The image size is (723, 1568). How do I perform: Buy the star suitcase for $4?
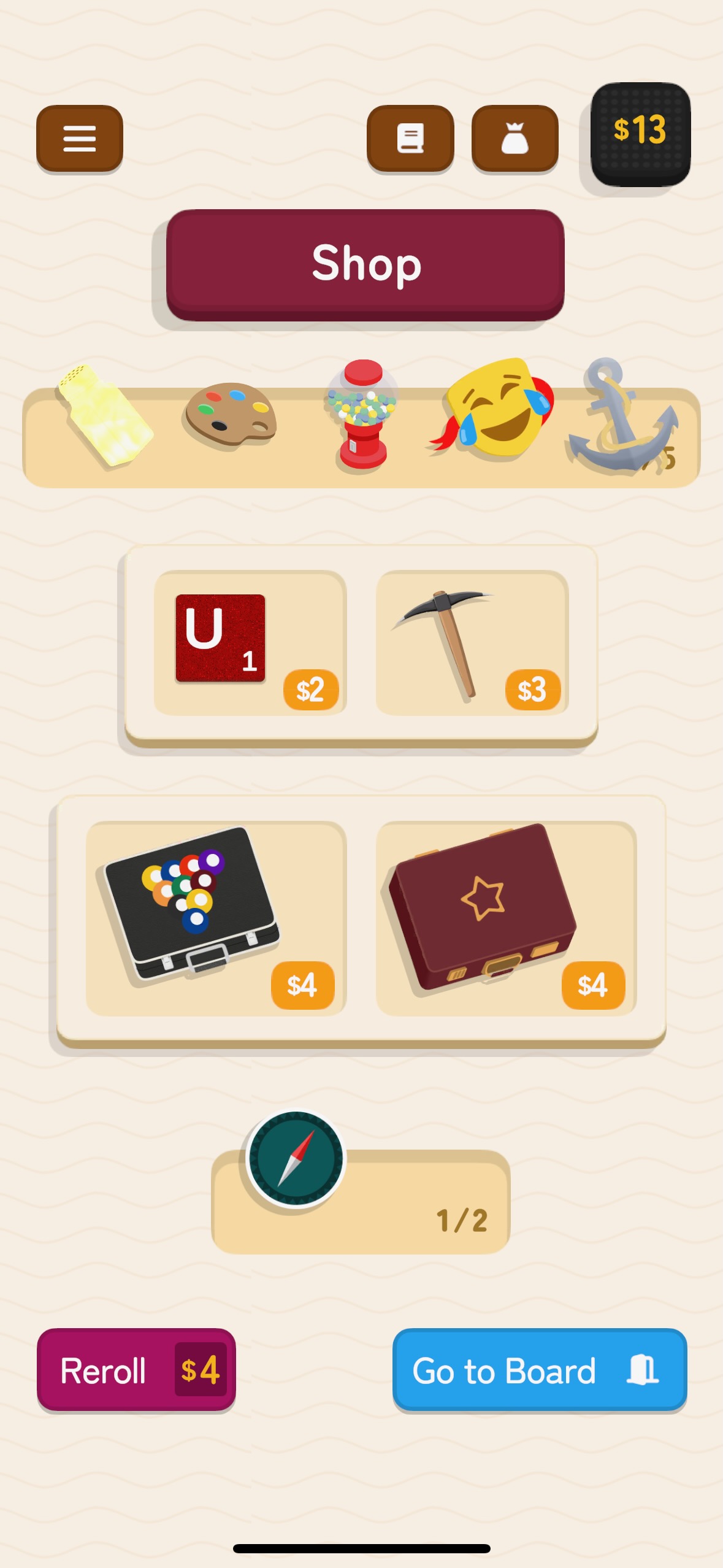coord(506,918)
